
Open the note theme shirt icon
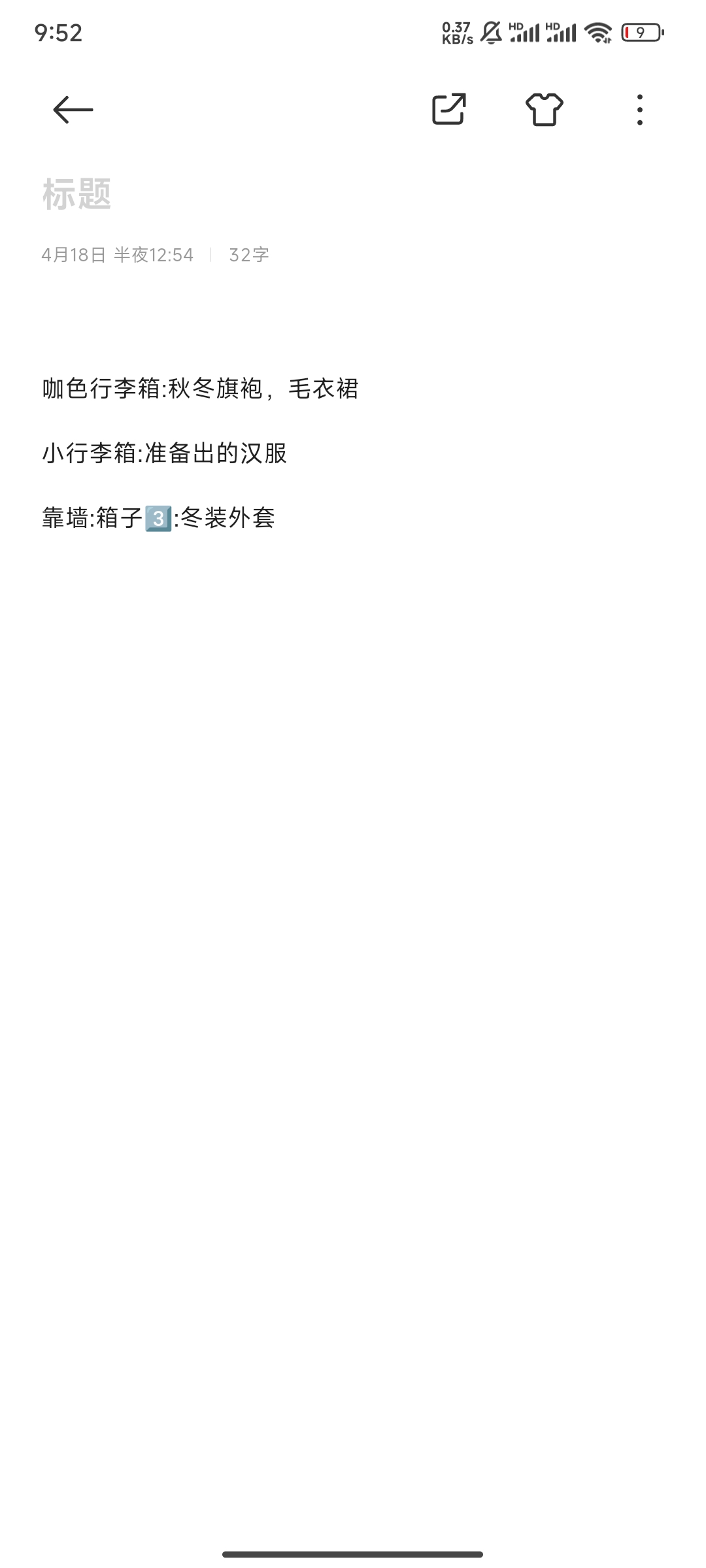[545, 109]
